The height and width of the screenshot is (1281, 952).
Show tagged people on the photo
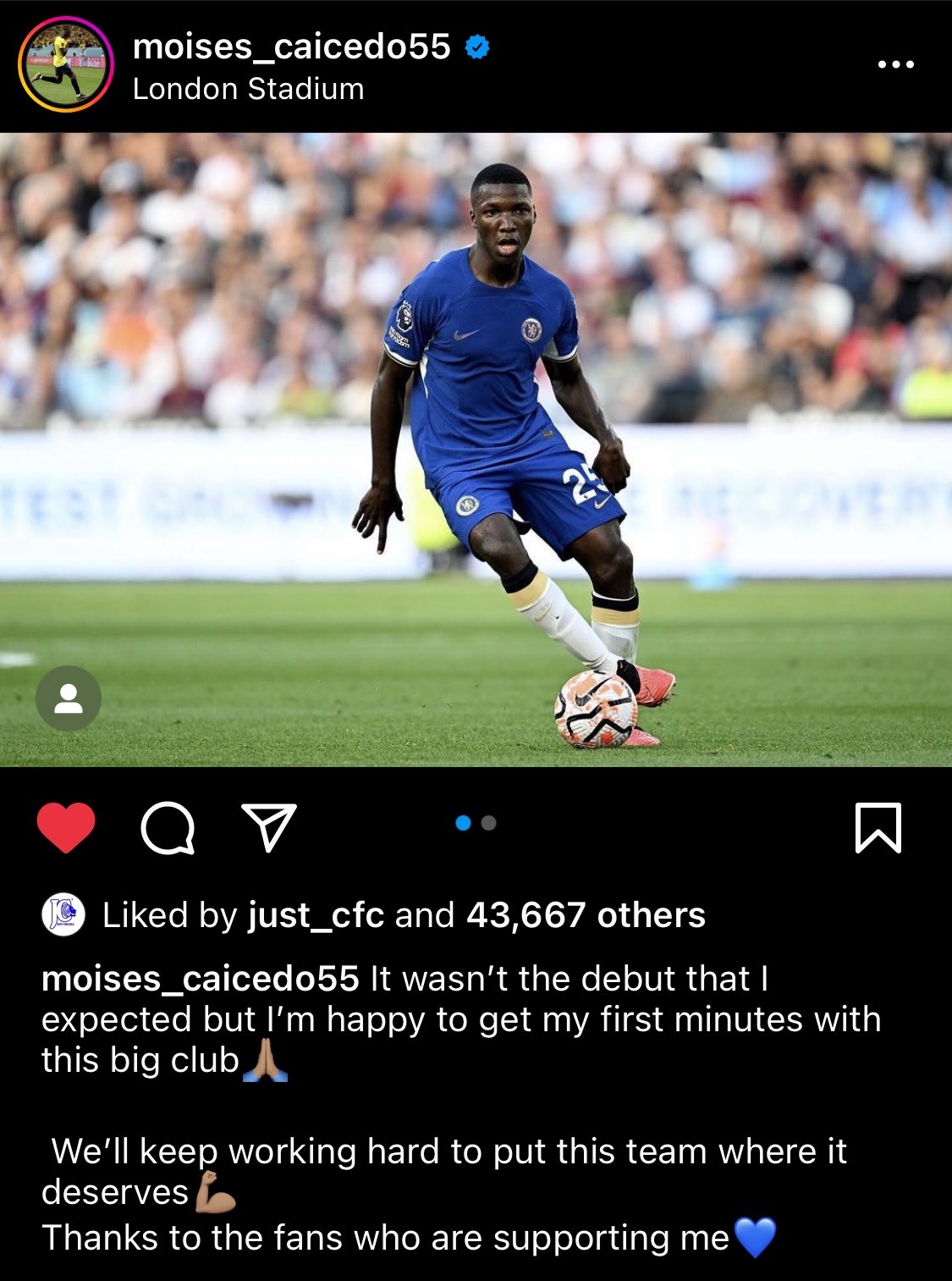pos(69,698)
